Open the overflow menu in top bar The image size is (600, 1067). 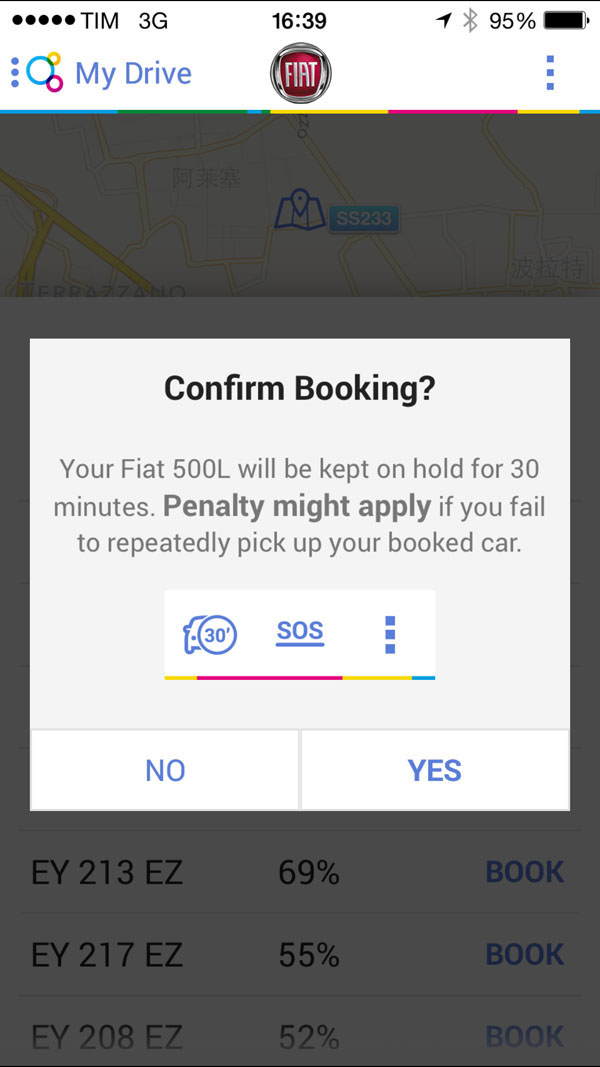(550, 73)
